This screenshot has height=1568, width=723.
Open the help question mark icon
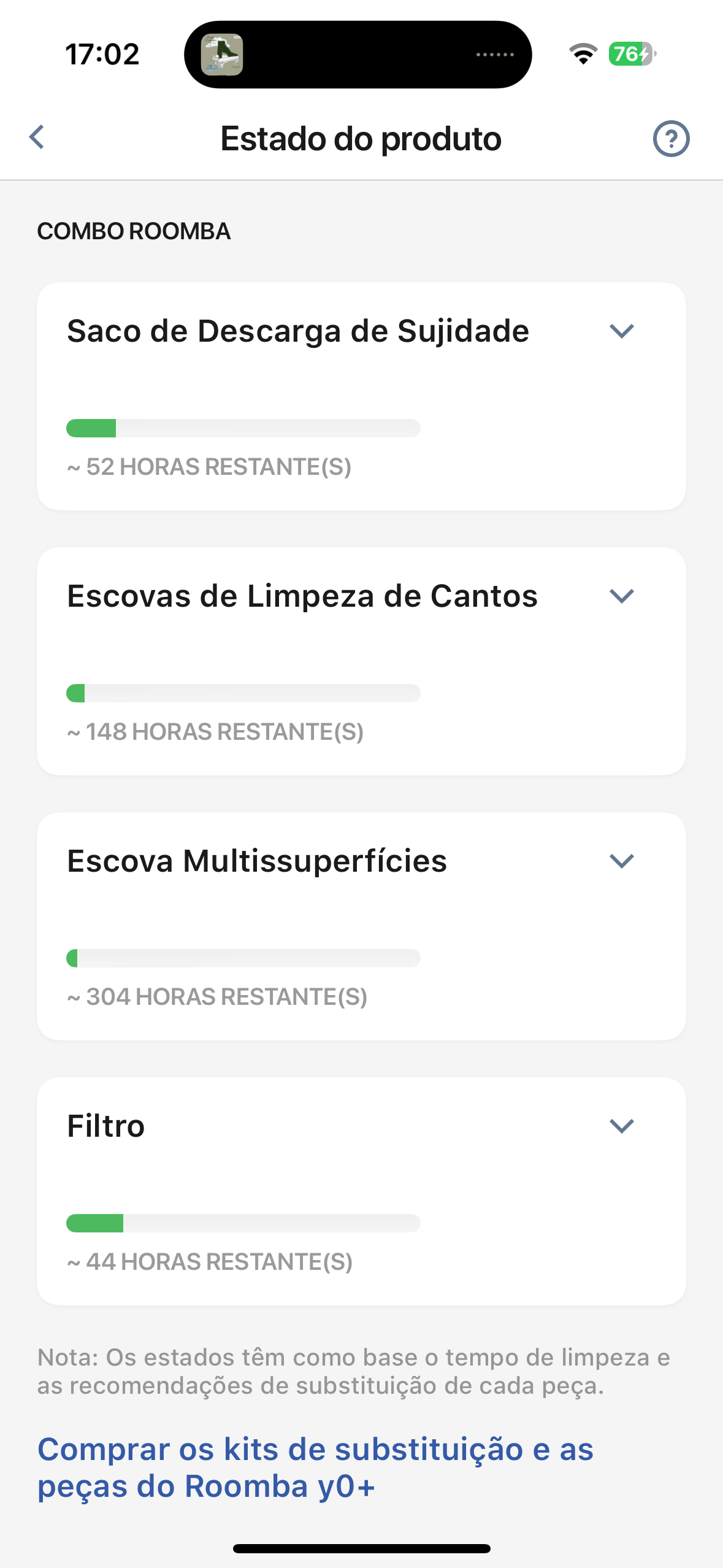671,139
